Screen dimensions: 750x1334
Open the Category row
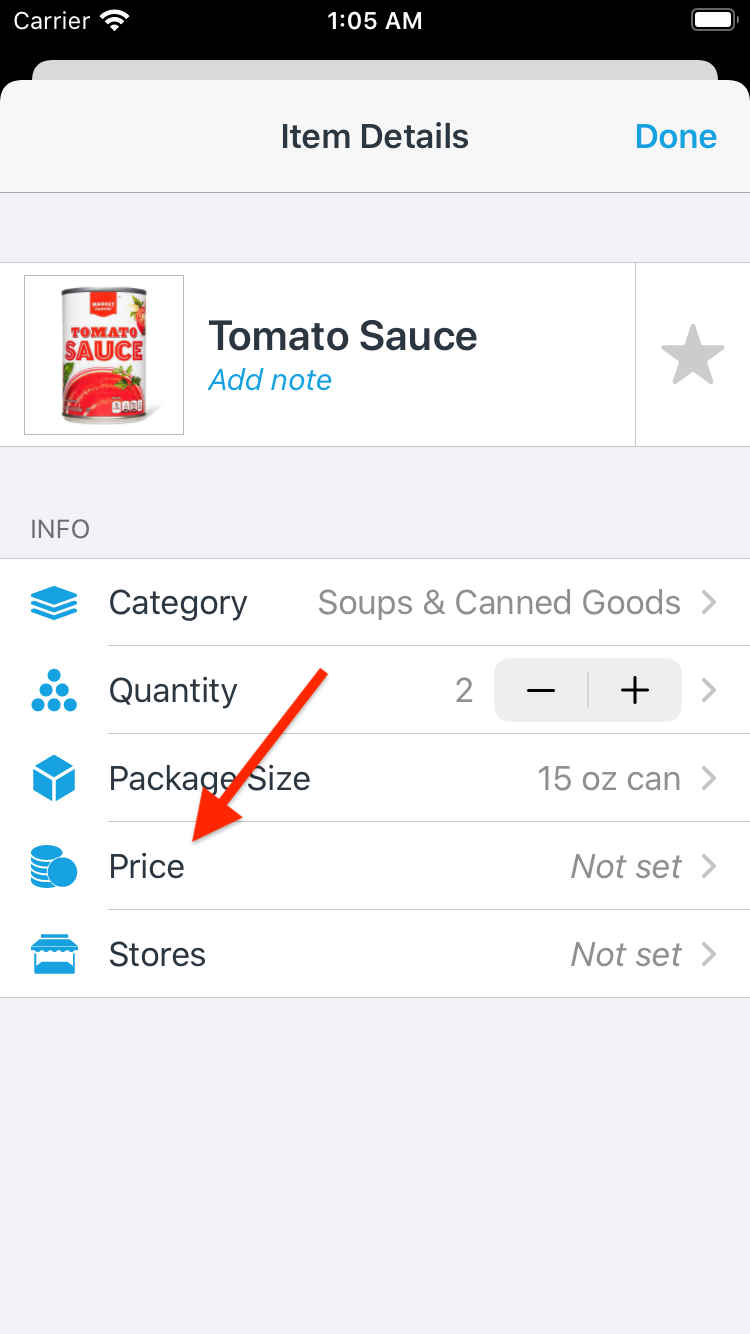[x=400, y=603]
